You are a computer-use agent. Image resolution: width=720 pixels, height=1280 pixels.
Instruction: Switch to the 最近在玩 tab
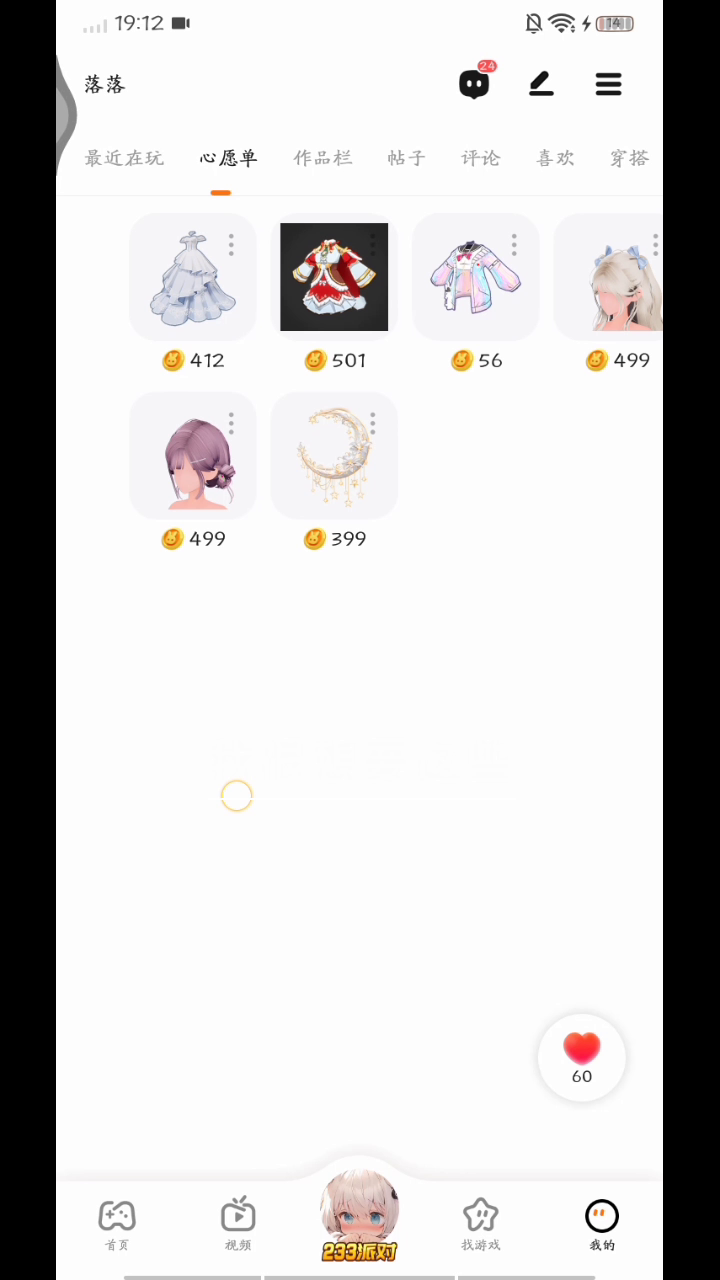pyautogui.click(x=124, y=158)
